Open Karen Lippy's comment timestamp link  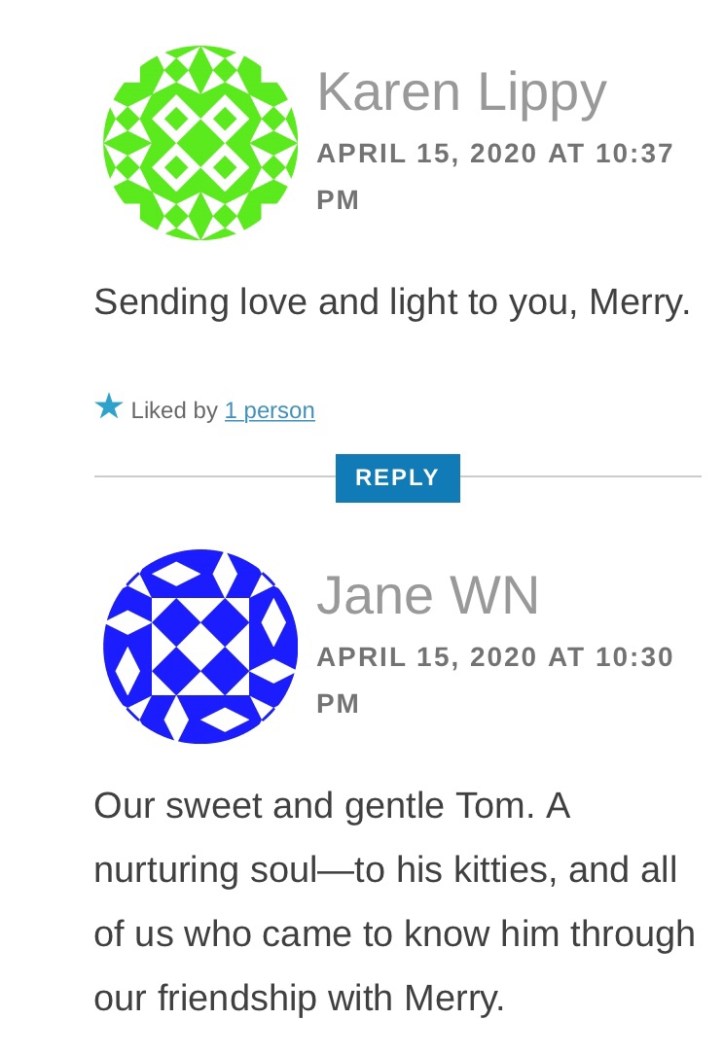pos(494,155)
